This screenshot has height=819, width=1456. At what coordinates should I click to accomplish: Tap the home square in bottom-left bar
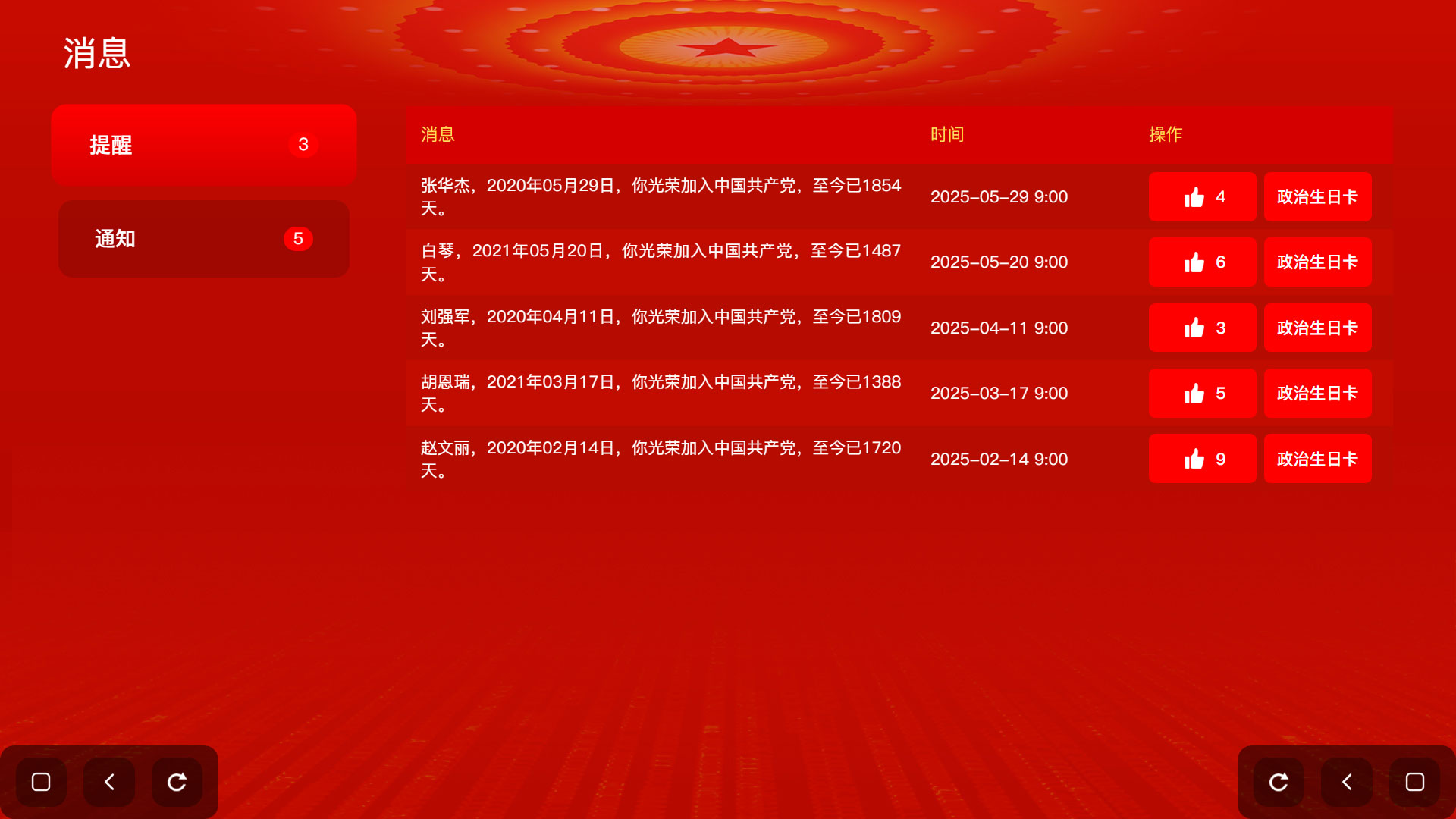tap(41, 782)
